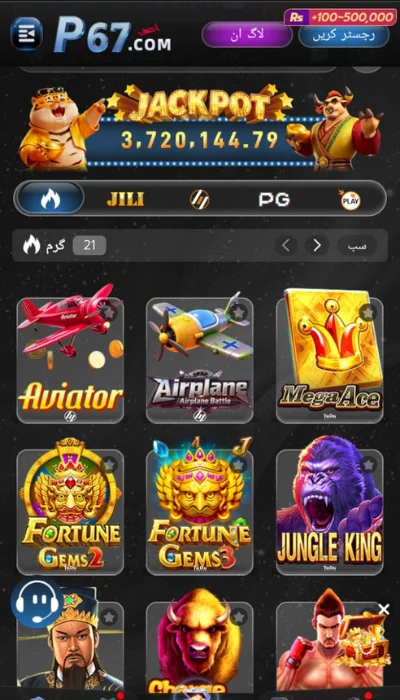This screenshot has height=700, width=400.
Task: Go to the next games page arrow
Action: point(317,245)
